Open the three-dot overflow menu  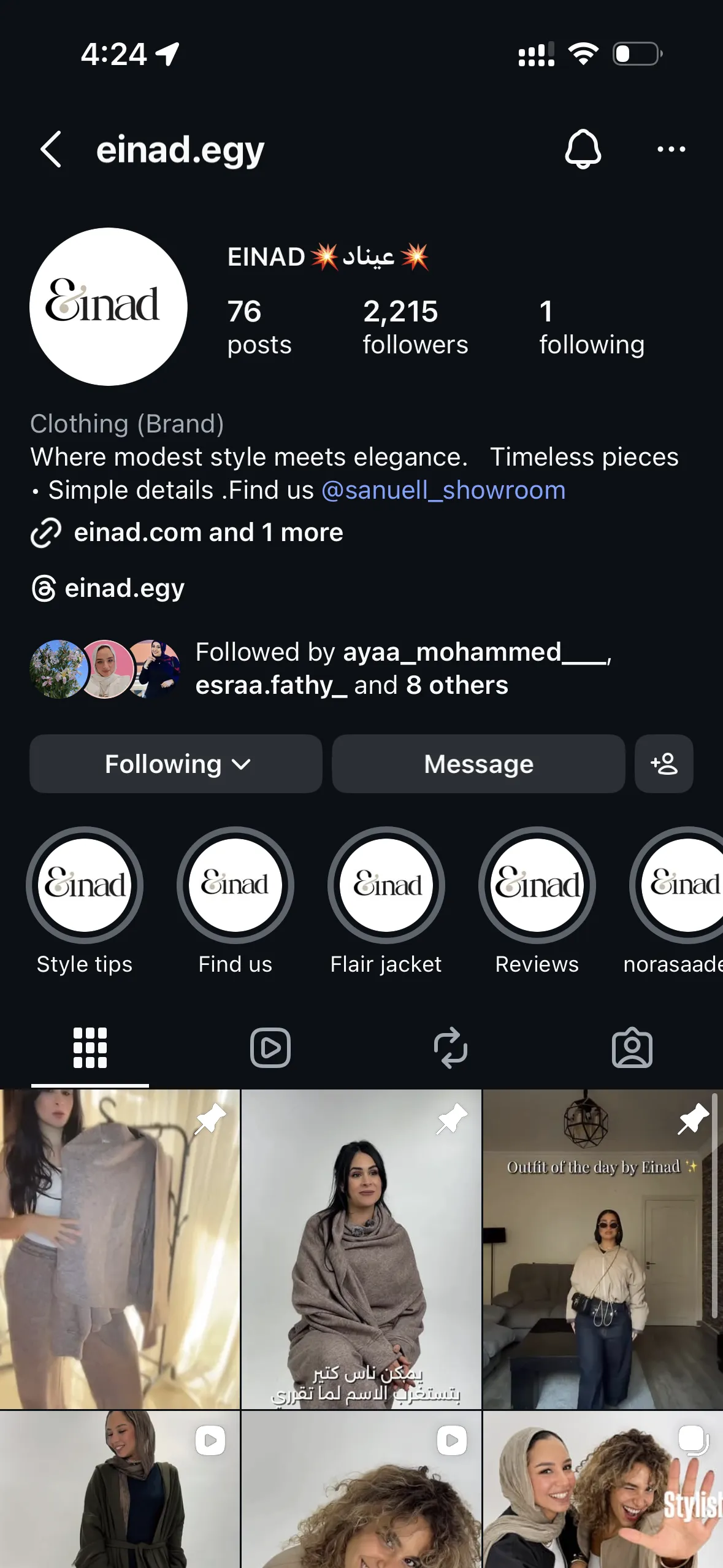pos(671,149)
